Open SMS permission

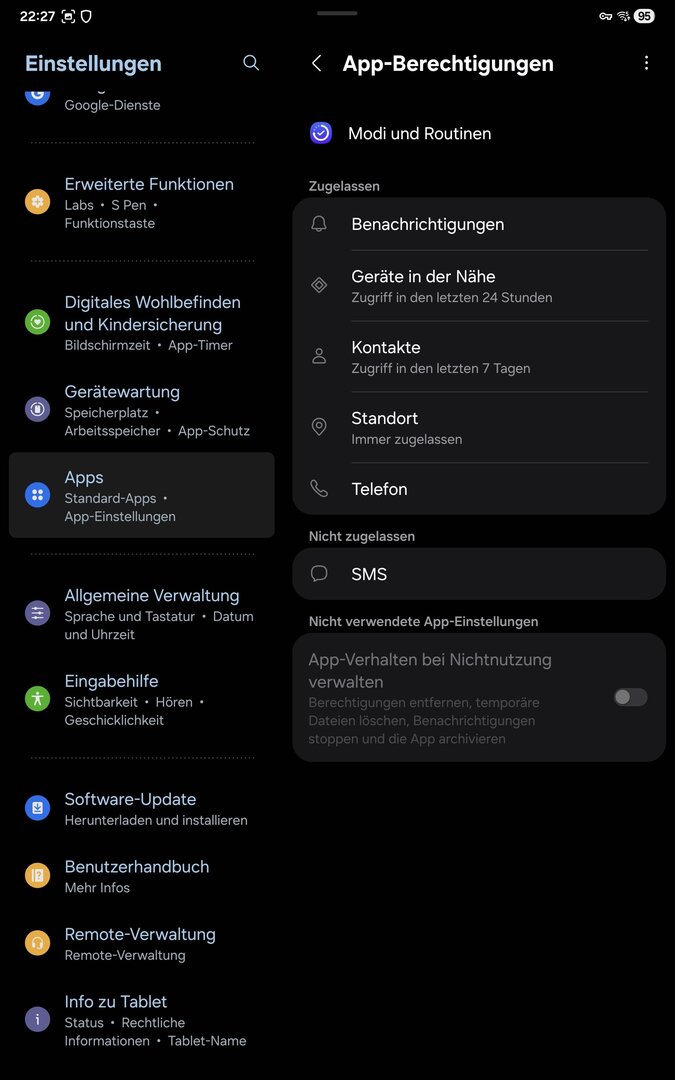pos(478,574)
